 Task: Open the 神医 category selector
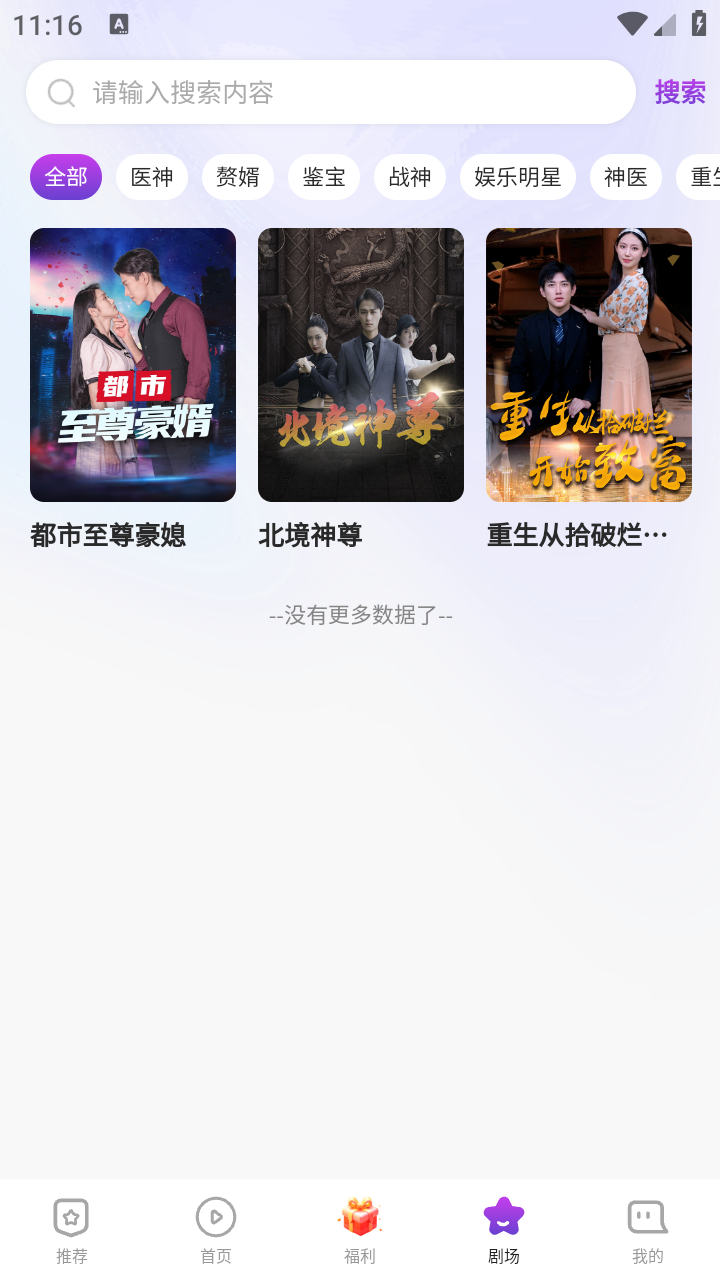click(625, 176)
